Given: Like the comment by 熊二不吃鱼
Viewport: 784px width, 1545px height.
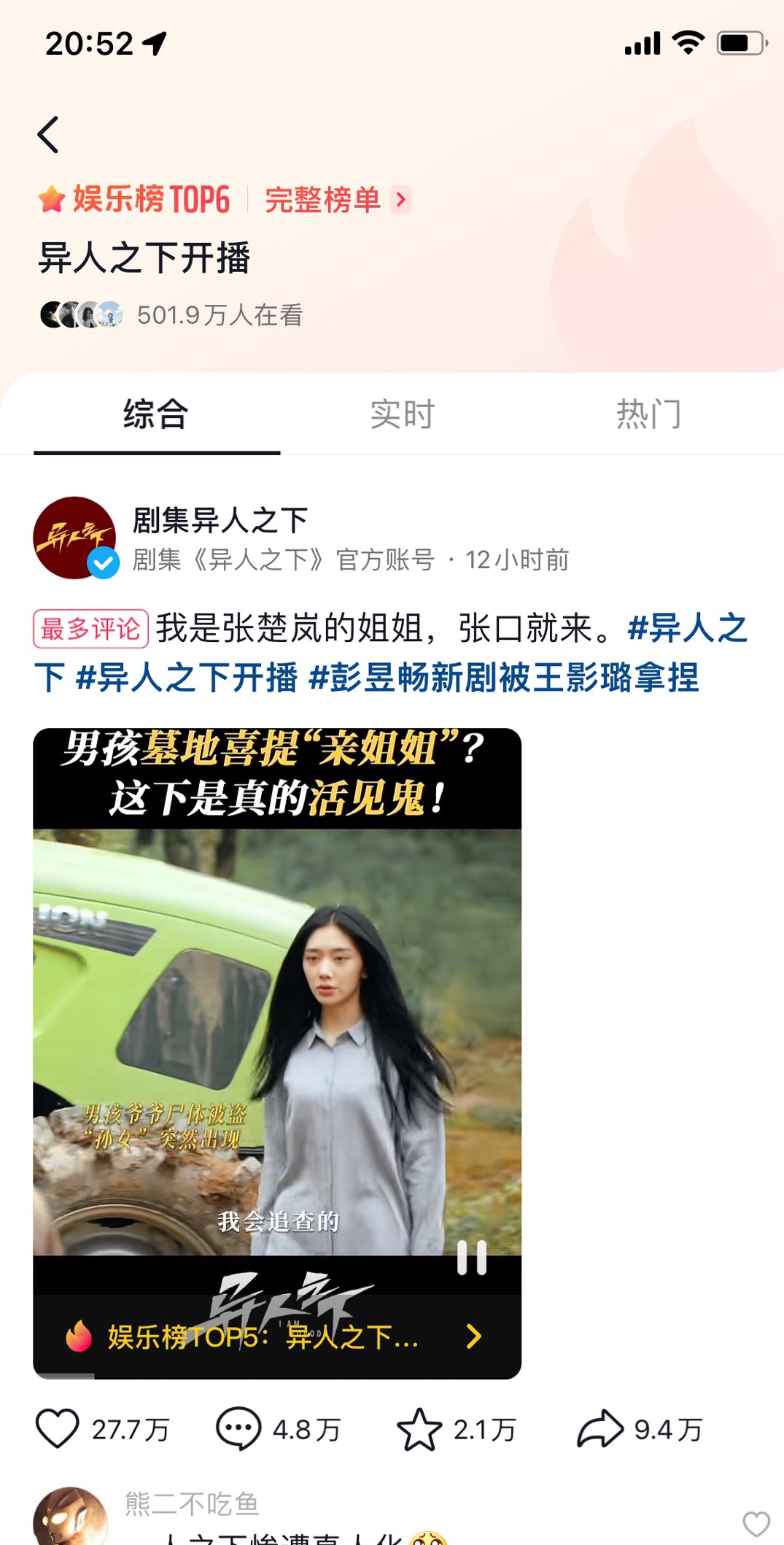Looking at the screenshot, I should click(x=756, y=1524).
